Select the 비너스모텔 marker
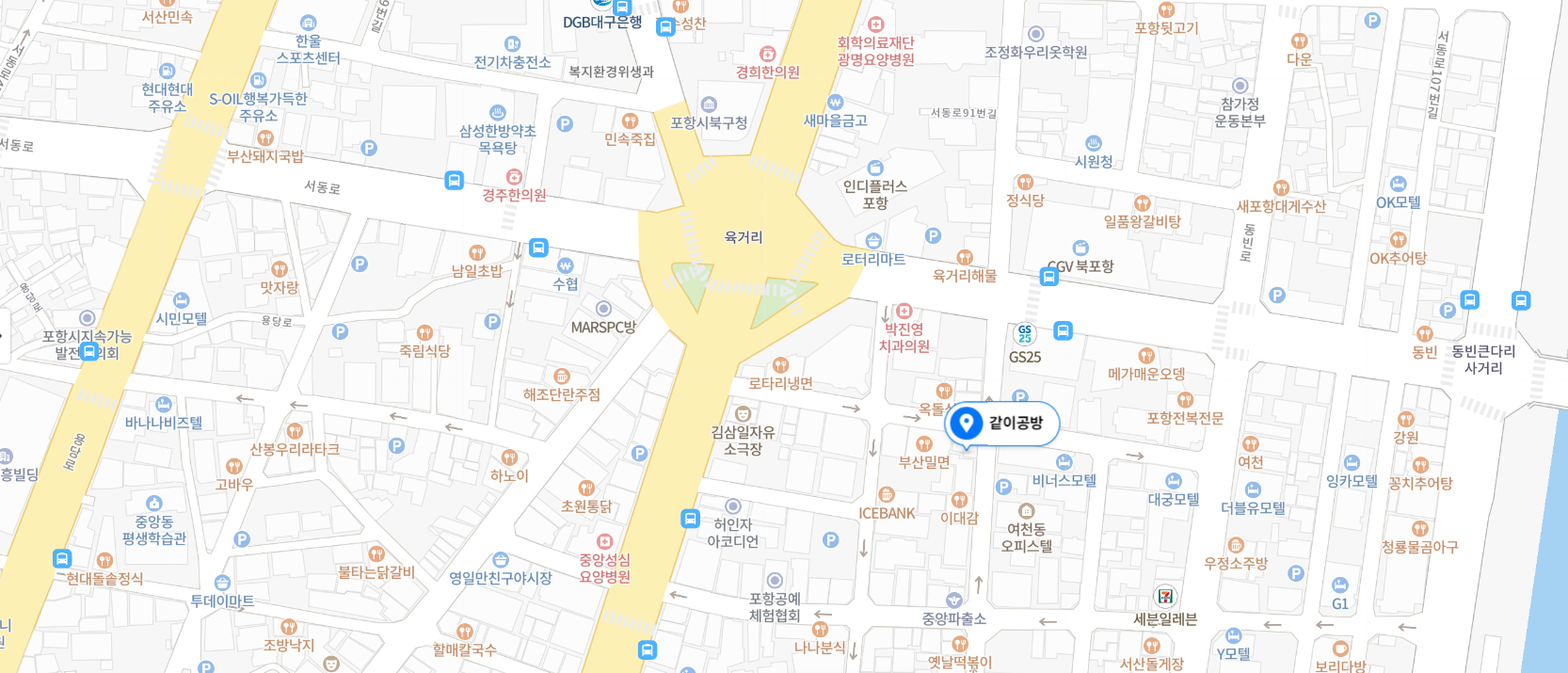 [x=1064, y=462]
